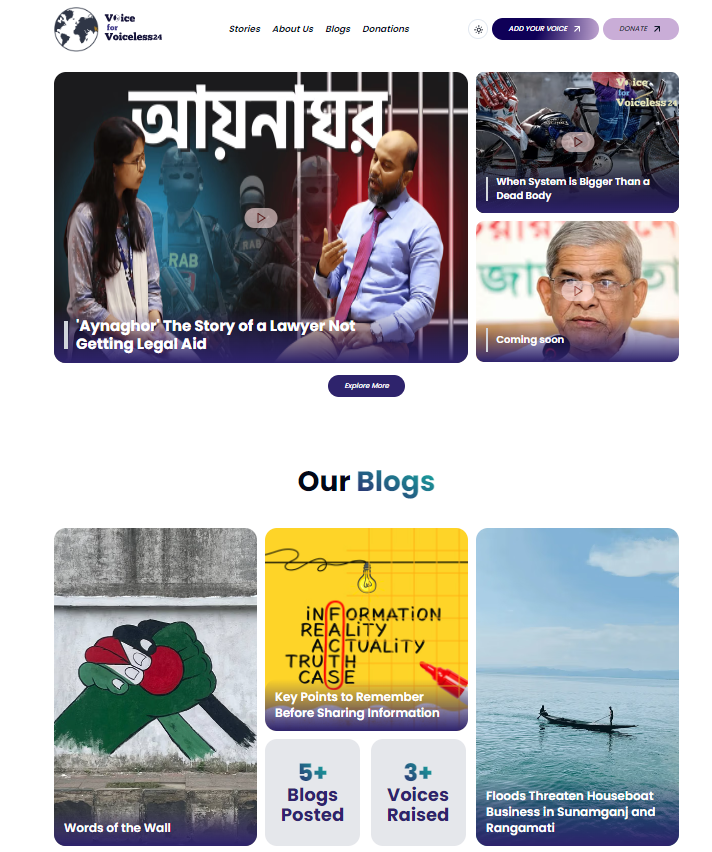Tap the Add Your Voice button
Screen dimensions: 712x852
(545, 29)
